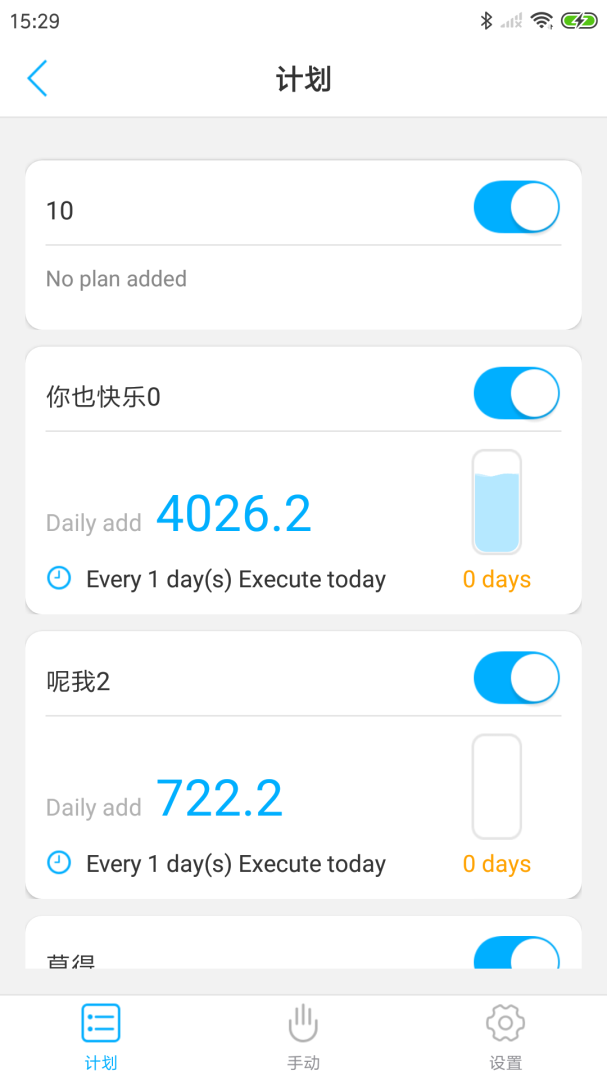Switch to the 手动 tab

point(303,1036)
